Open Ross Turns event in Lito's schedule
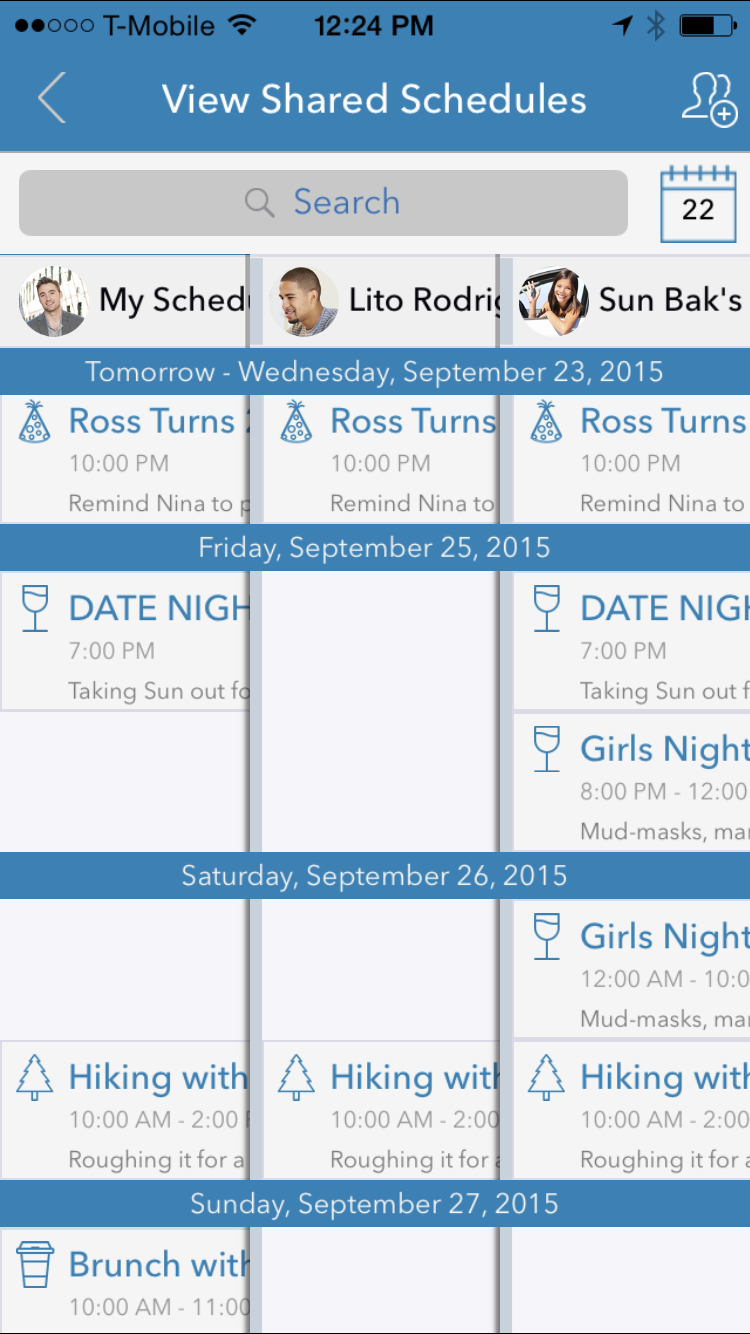 point(380,460)
